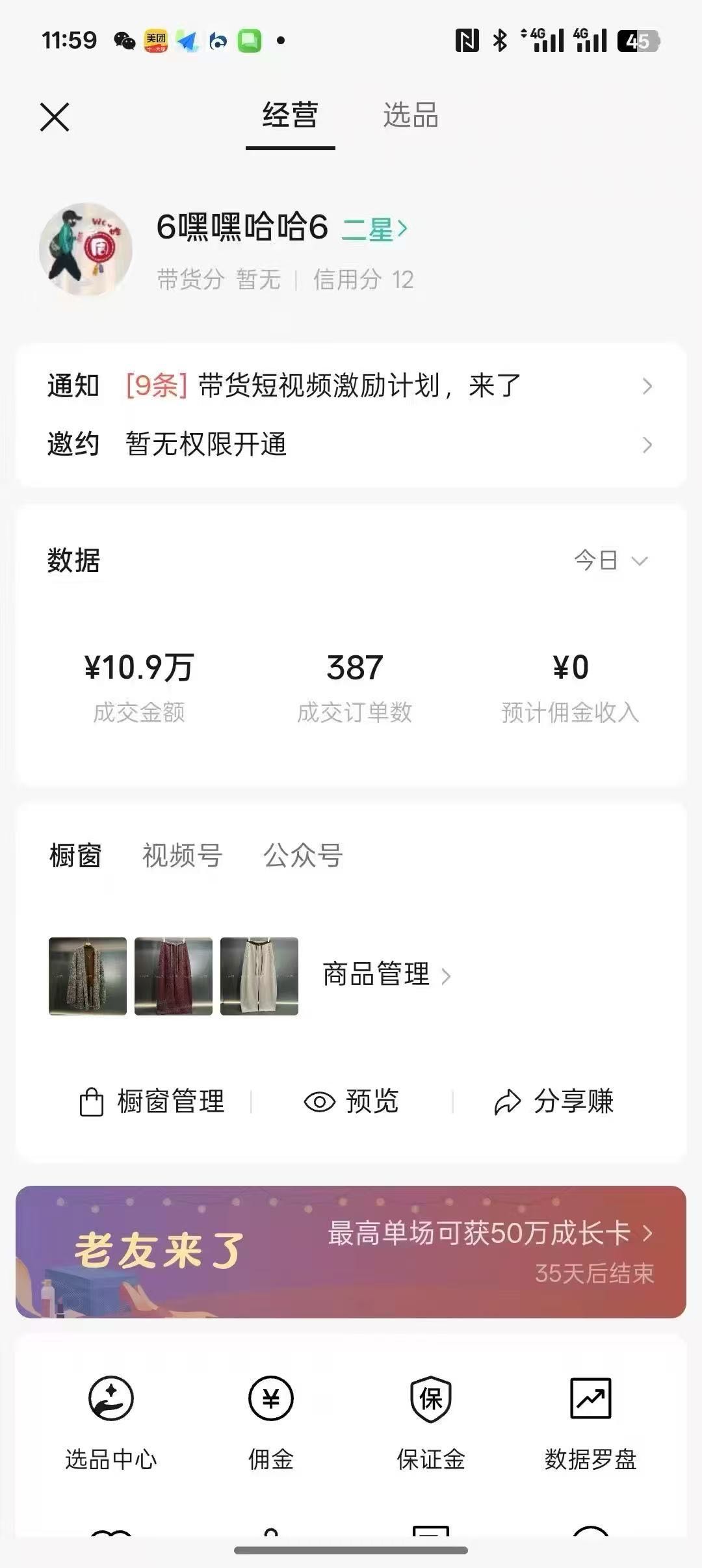Open the 二星 star rating details chevron
Viewport: 702px width, 1568px height.
[x=376, y=229]
